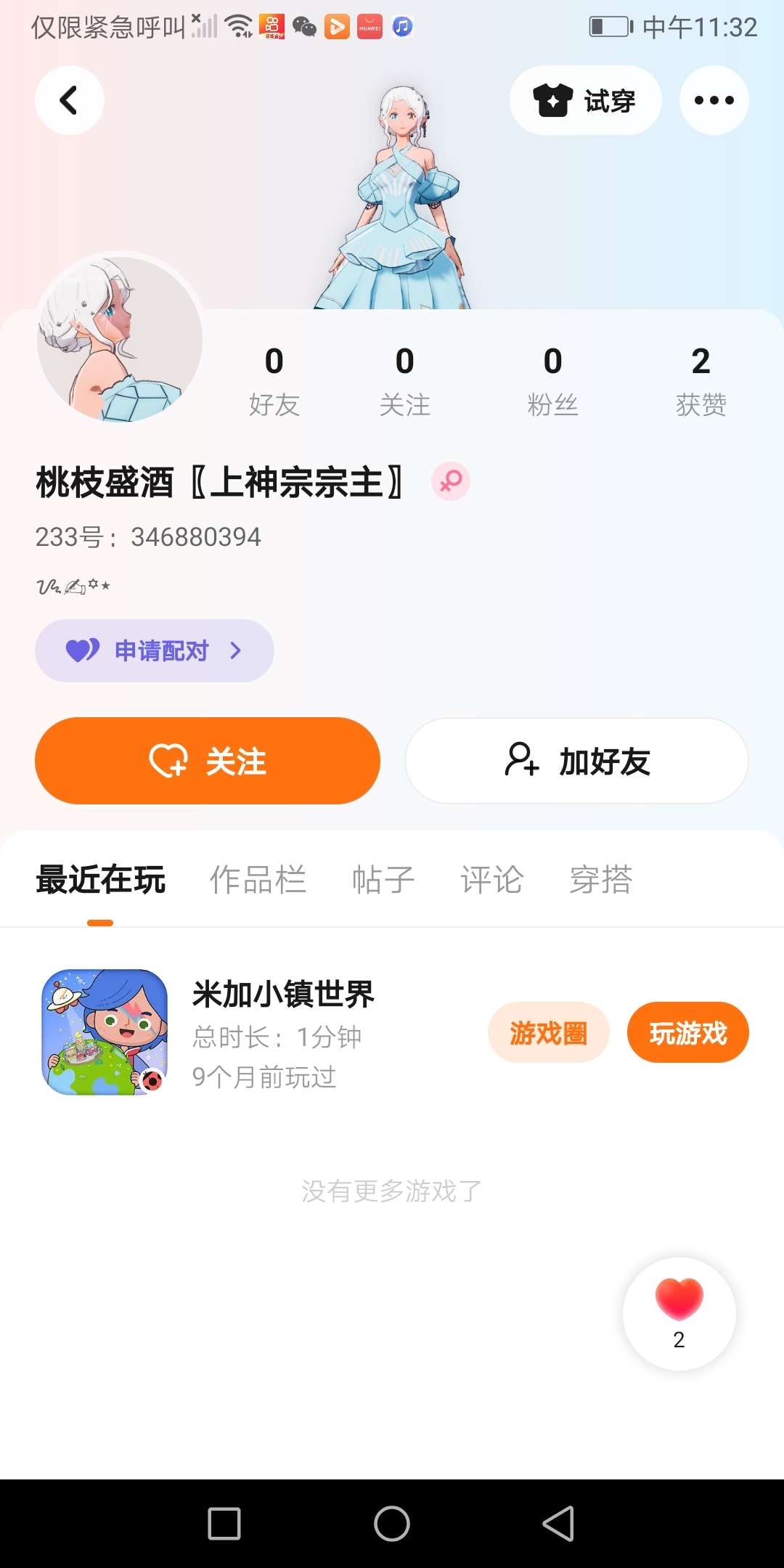View the user's round avatar picture

tap(120, 338)
